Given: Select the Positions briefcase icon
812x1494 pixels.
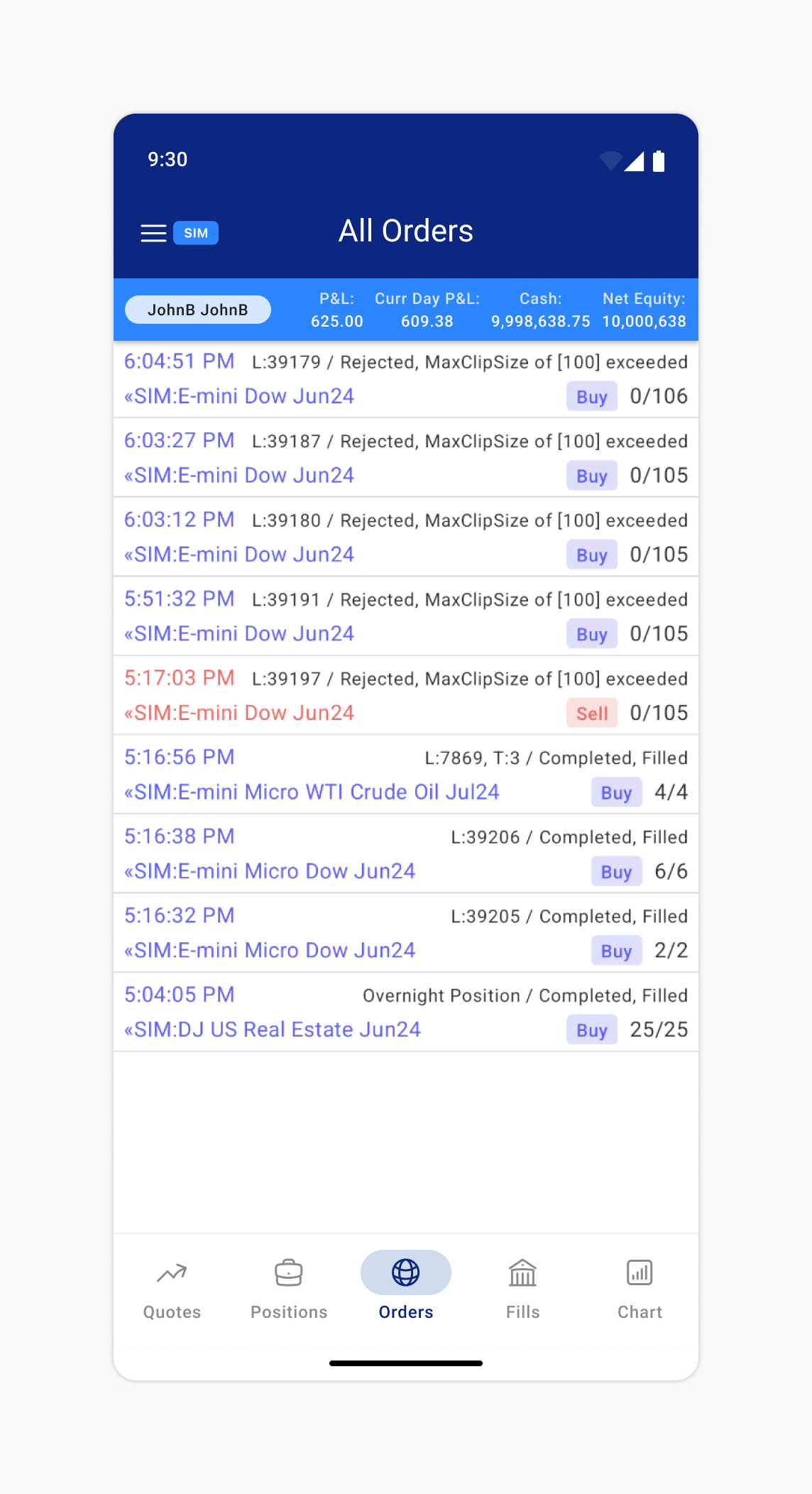Looking at the screenshot, I should pyautogui.click(x=288, y=1273).
